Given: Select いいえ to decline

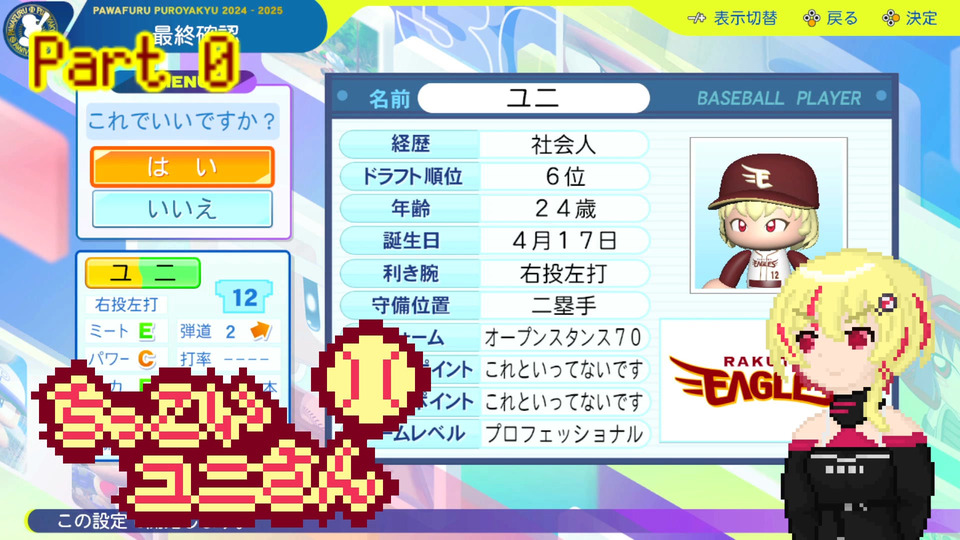Looking at the screenshot, I should pos(182,209).
